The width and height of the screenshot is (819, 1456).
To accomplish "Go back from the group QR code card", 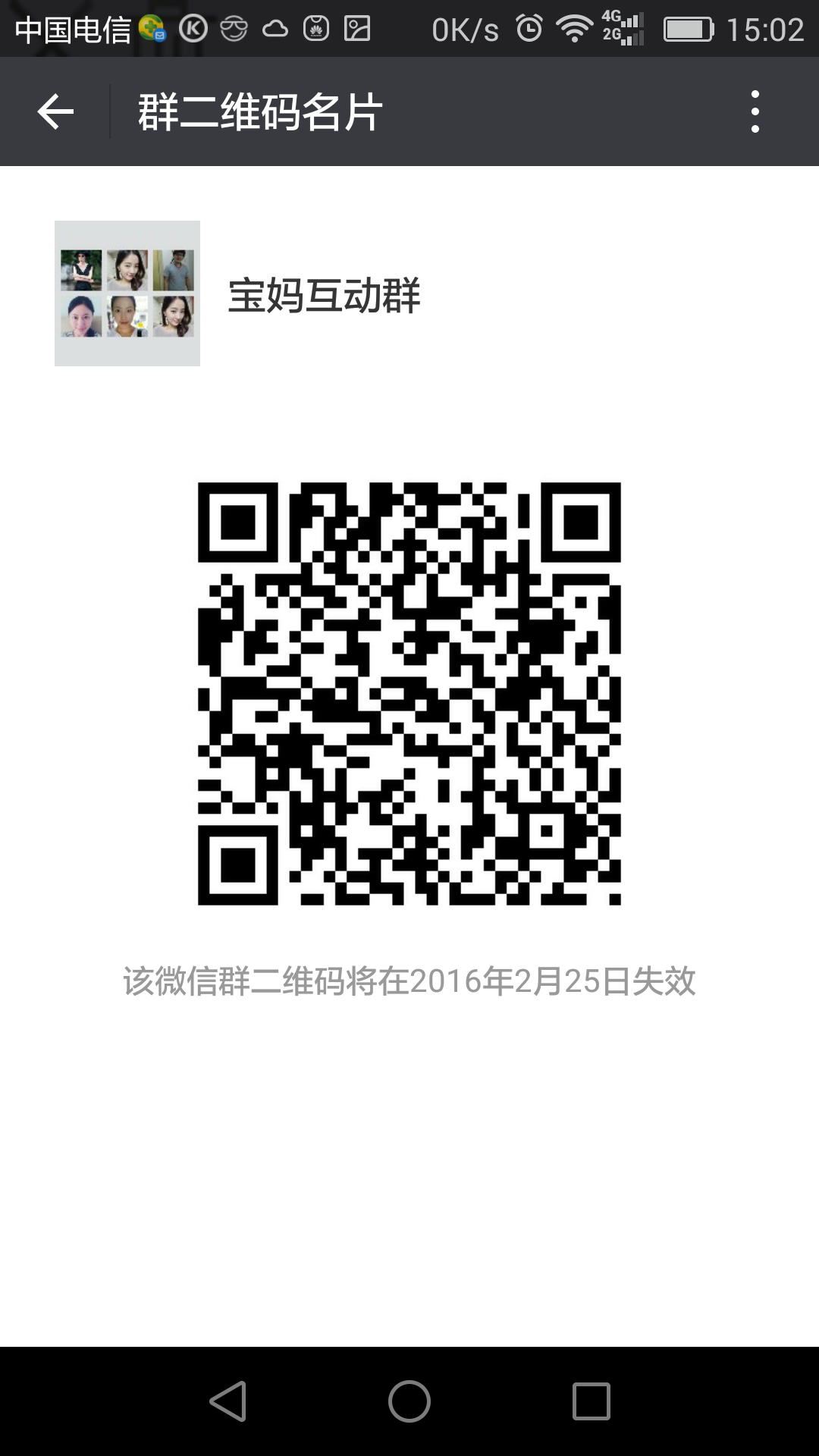I will coord(55,111).
